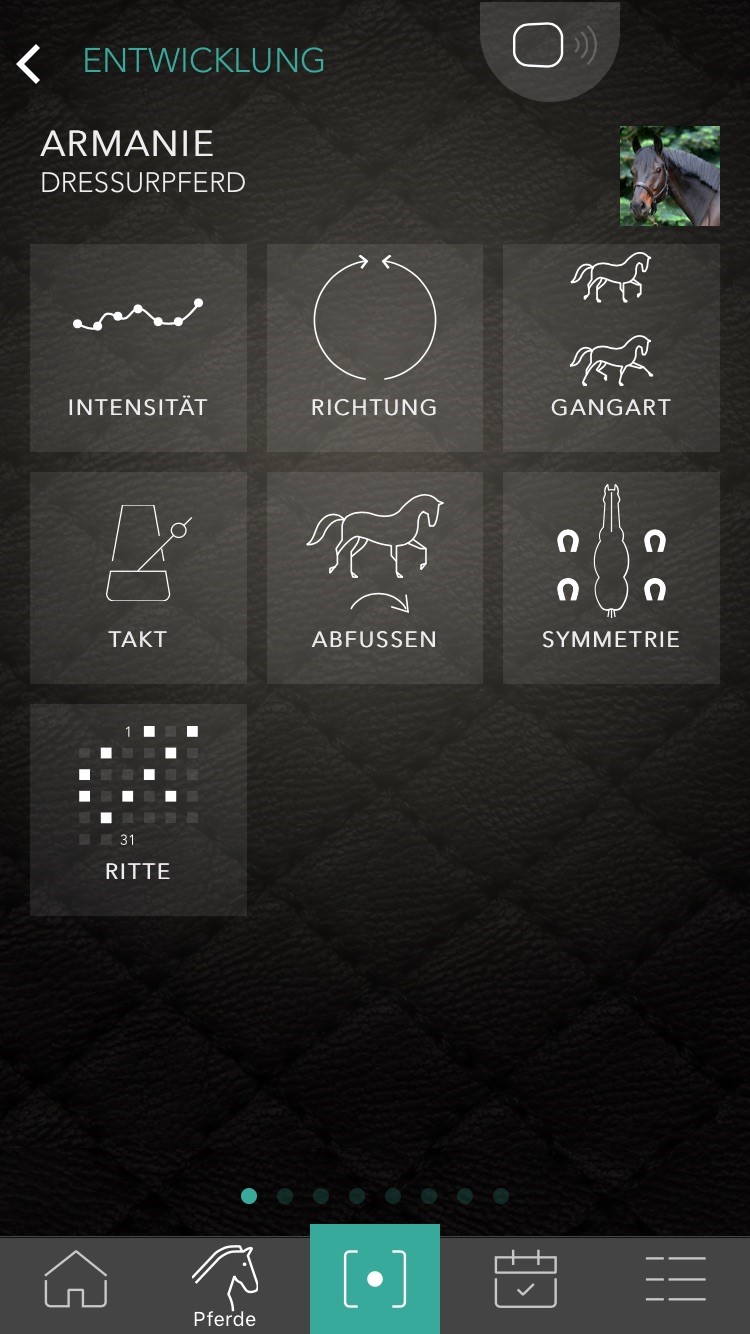Jump to the second page dot
This screenshot has height=1334, width=750.
(x=285, y=1196)
